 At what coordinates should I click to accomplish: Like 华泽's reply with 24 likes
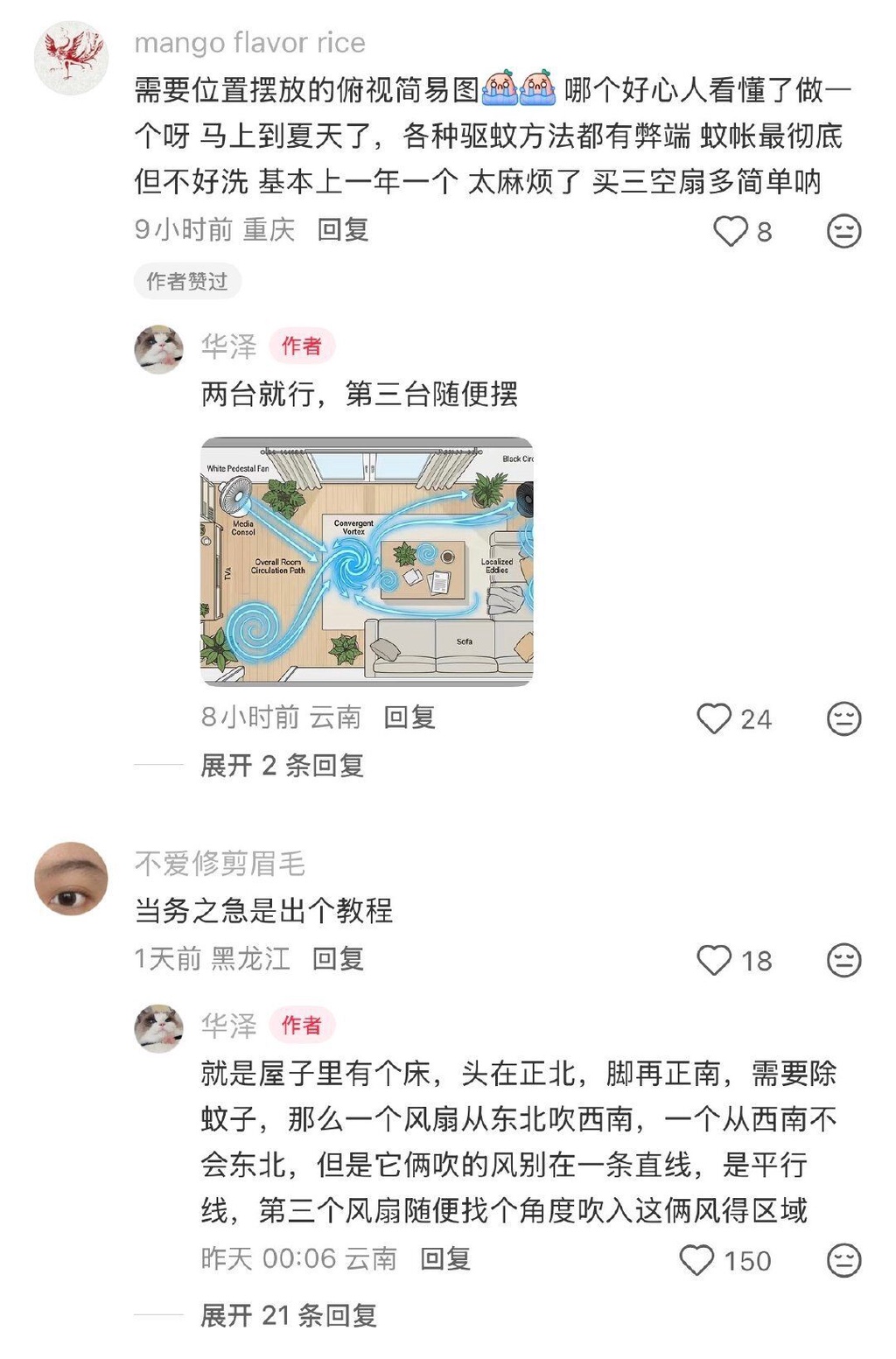[714, 718]
